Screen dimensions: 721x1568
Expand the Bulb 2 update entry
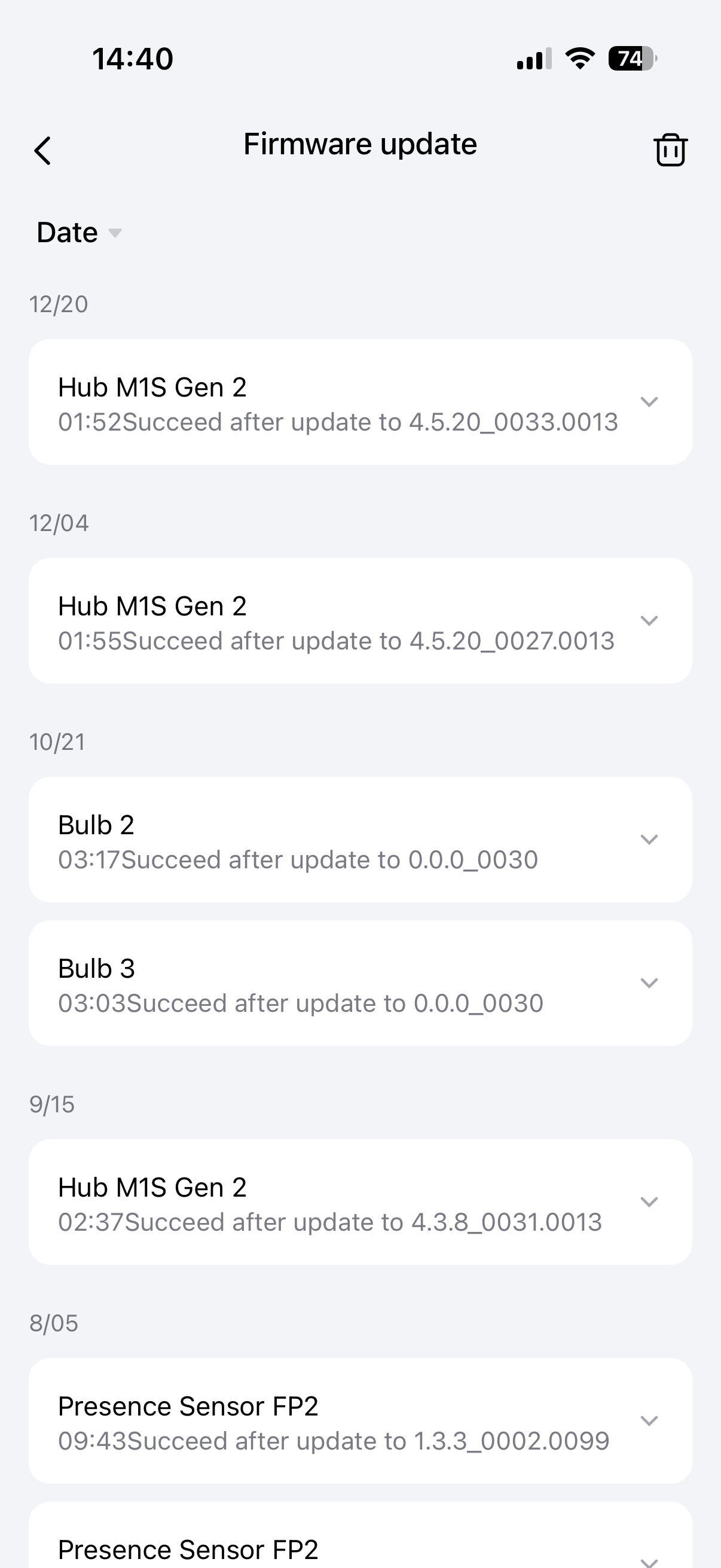[x=649, y=840]
